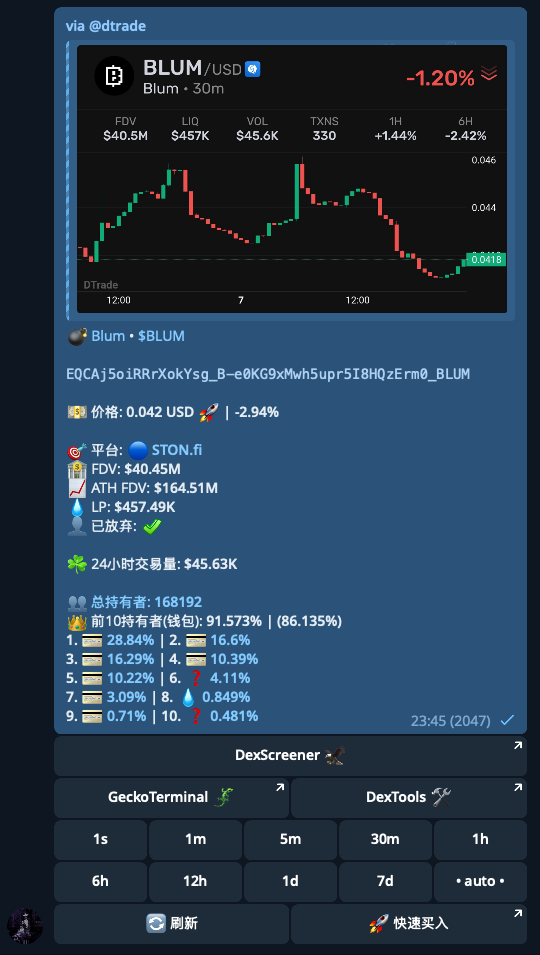The width and height of the screenshot is (540, 955).
Task: Open the BLUM chart image preview
Action: 292,179
